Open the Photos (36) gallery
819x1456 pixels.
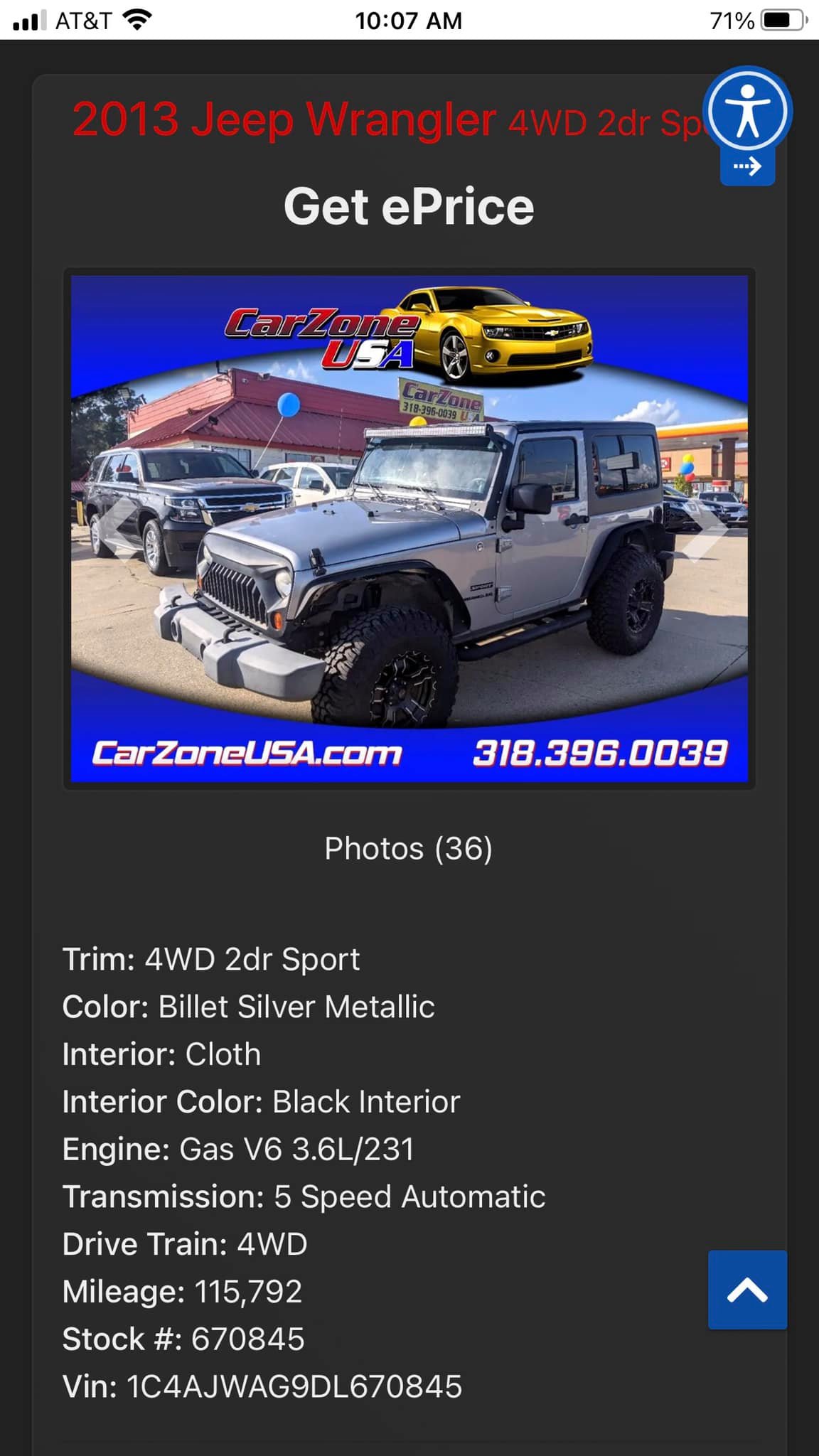point(409,848)
